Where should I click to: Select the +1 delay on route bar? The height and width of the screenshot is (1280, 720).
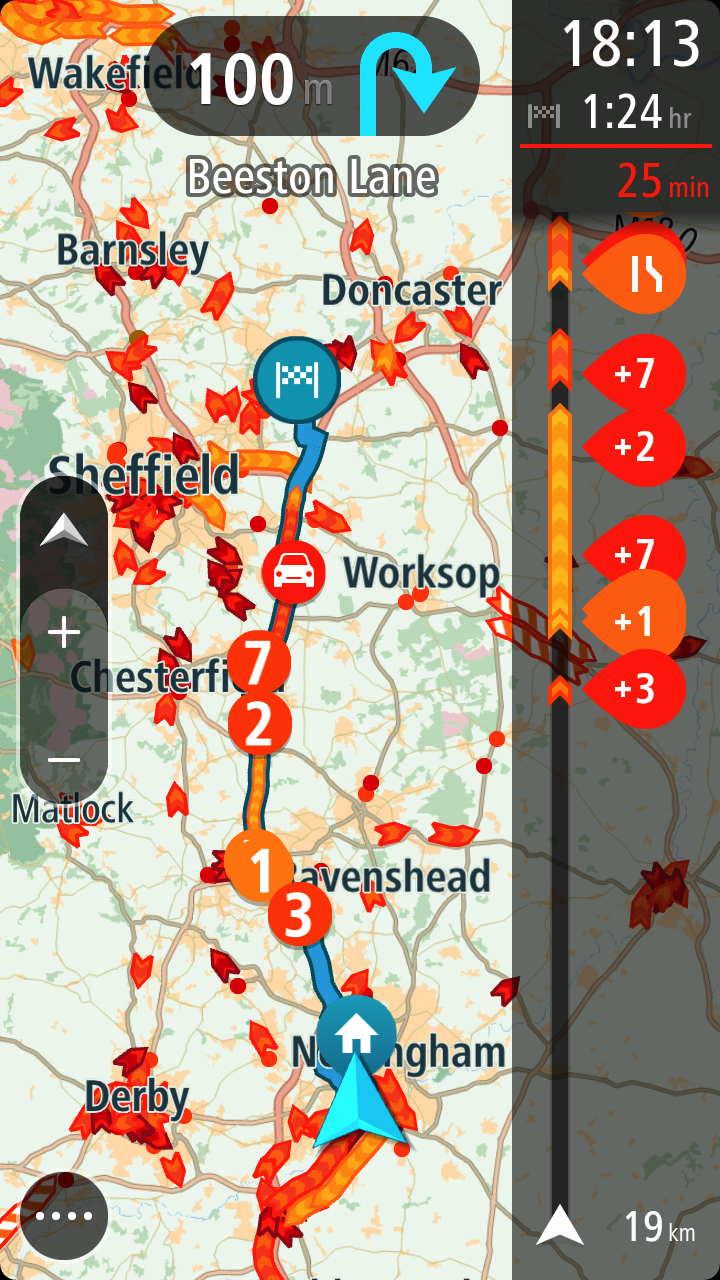[x=638, y=621]
